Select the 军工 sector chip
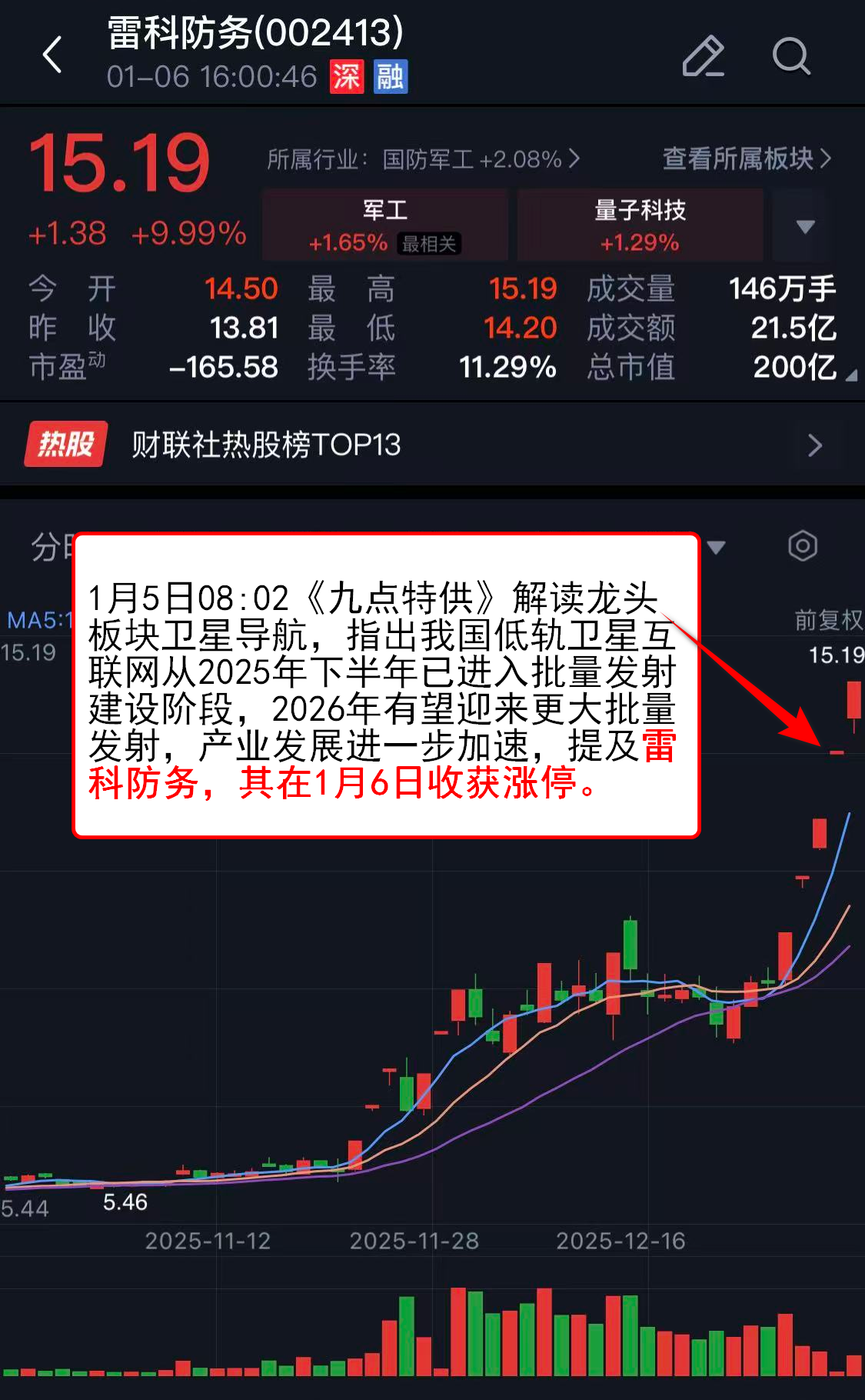The width and height of the screenshot is (865, 1400). (x=385, y=225)
